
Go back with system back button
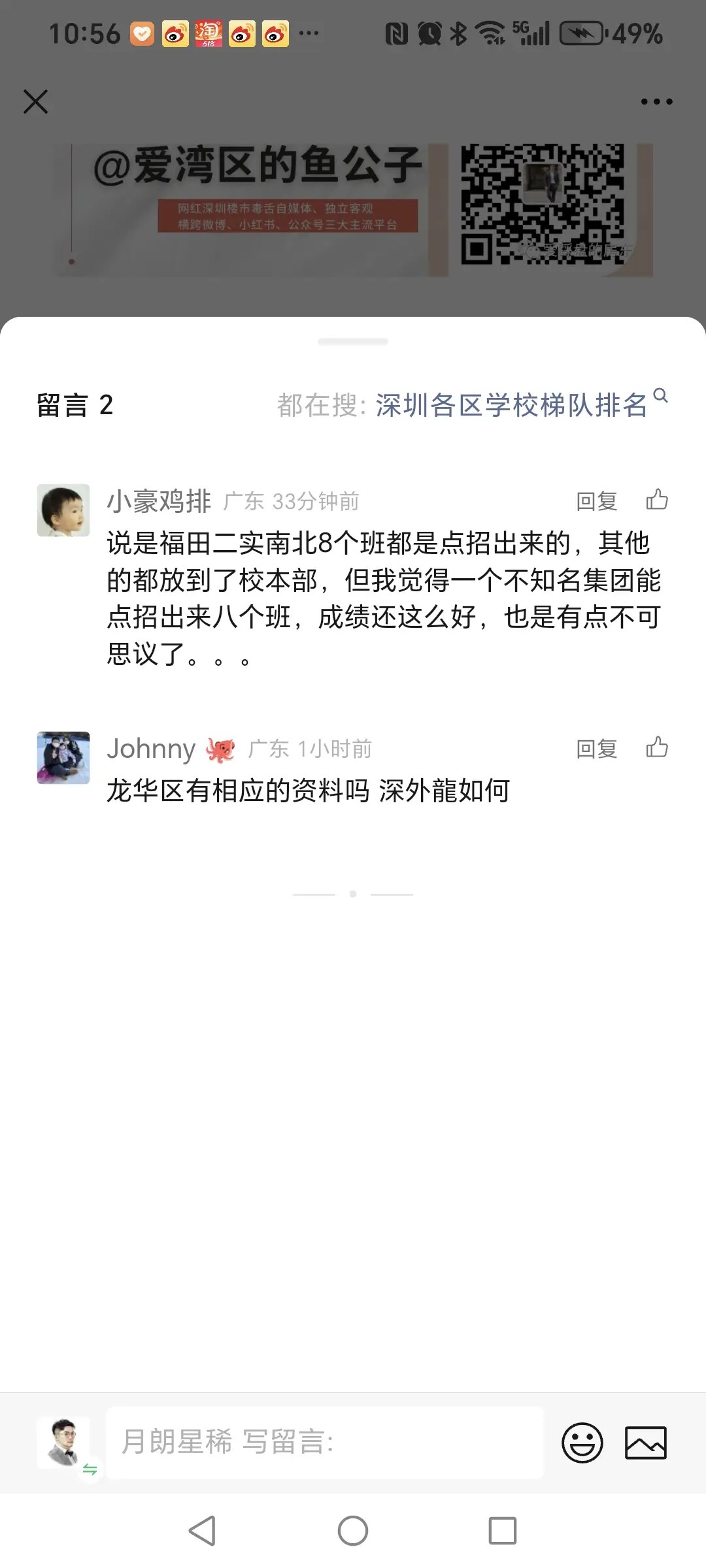203,1530
